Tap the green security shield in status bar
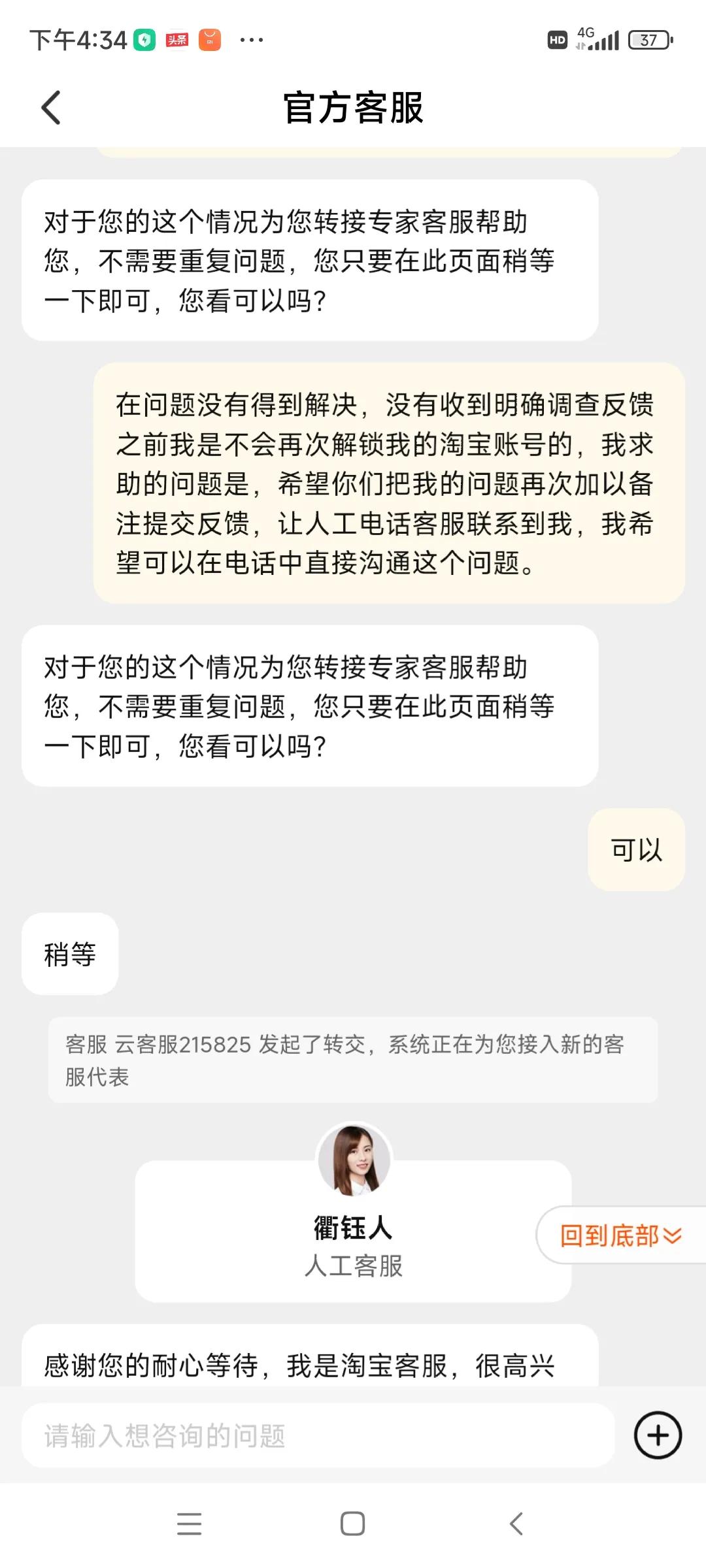This screenshot has width=706, height=1568. click(144, 40)
